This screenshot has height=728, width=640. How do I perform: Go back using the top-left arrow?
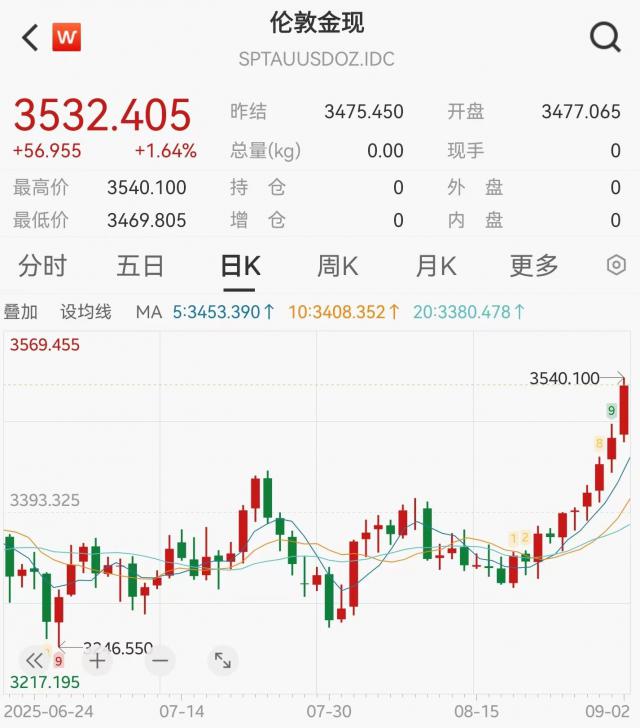(30, 38)
